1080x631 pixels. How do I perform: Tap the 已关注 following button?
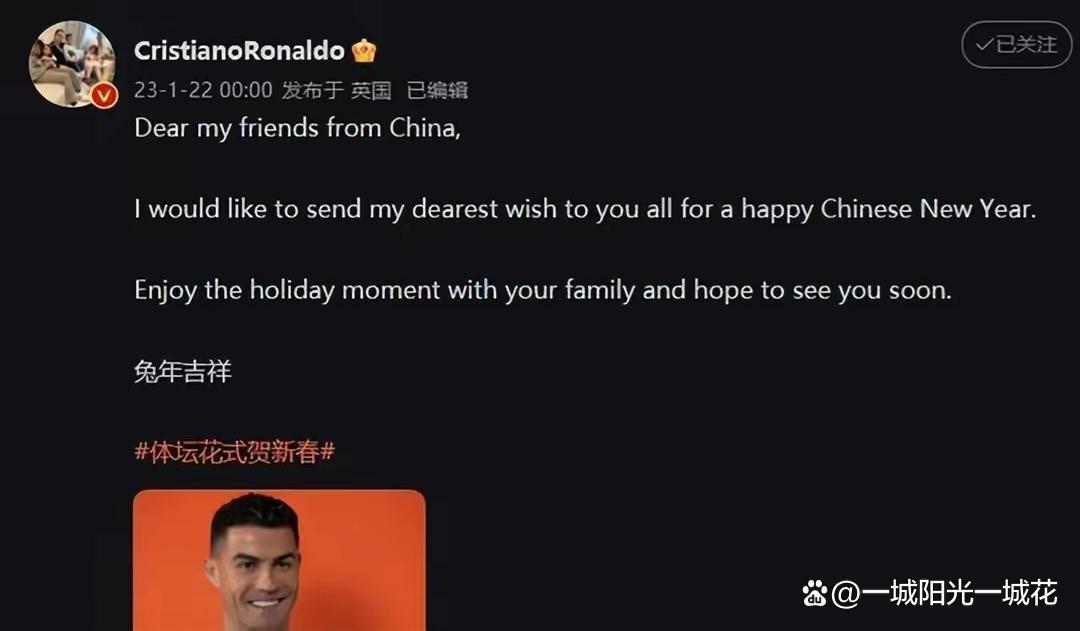click(1016, 45)
